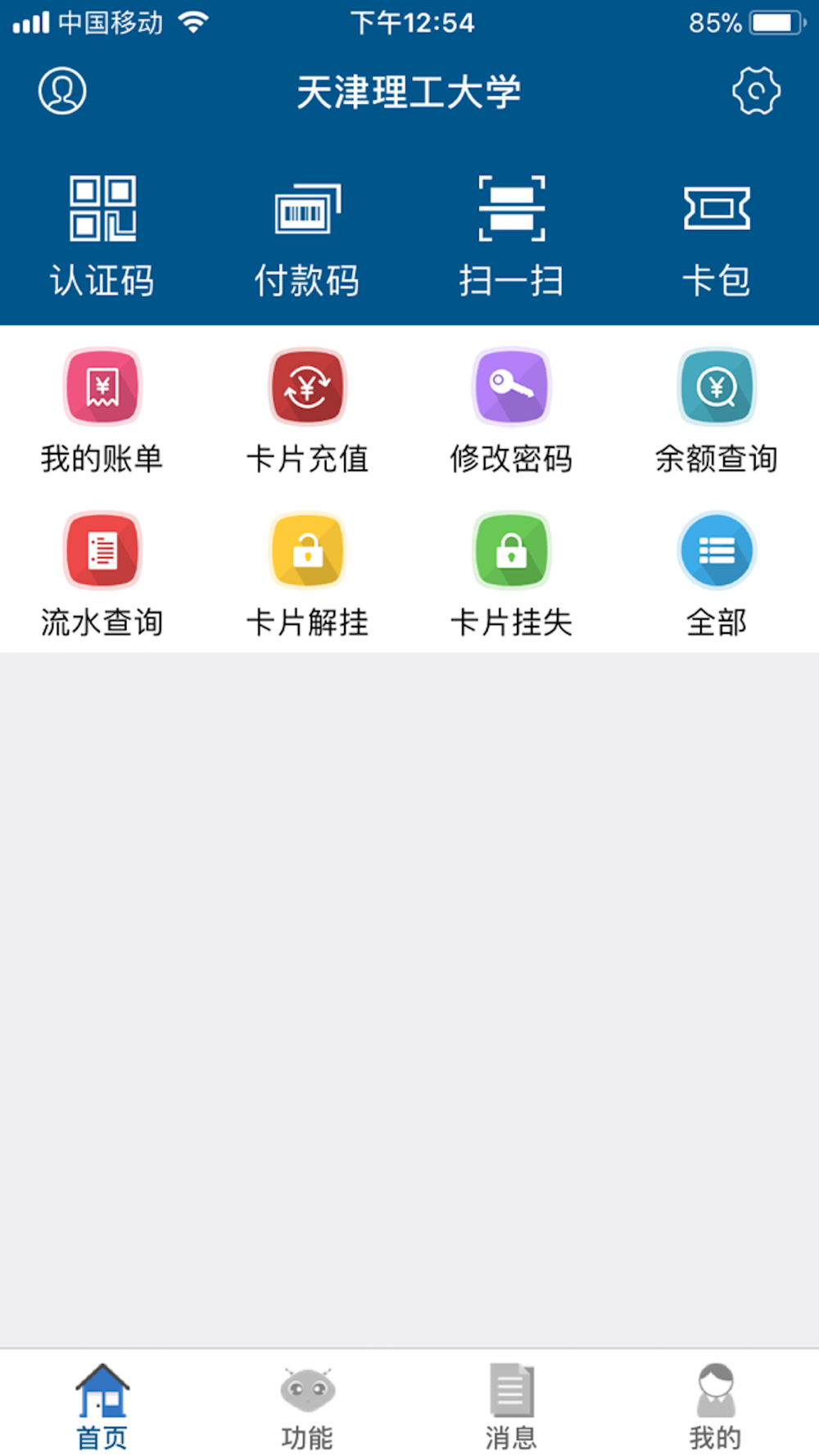The height and width of the screenshot is (1456, 819).
Task: Switch to the 我的 tab
Action: 716,1406
